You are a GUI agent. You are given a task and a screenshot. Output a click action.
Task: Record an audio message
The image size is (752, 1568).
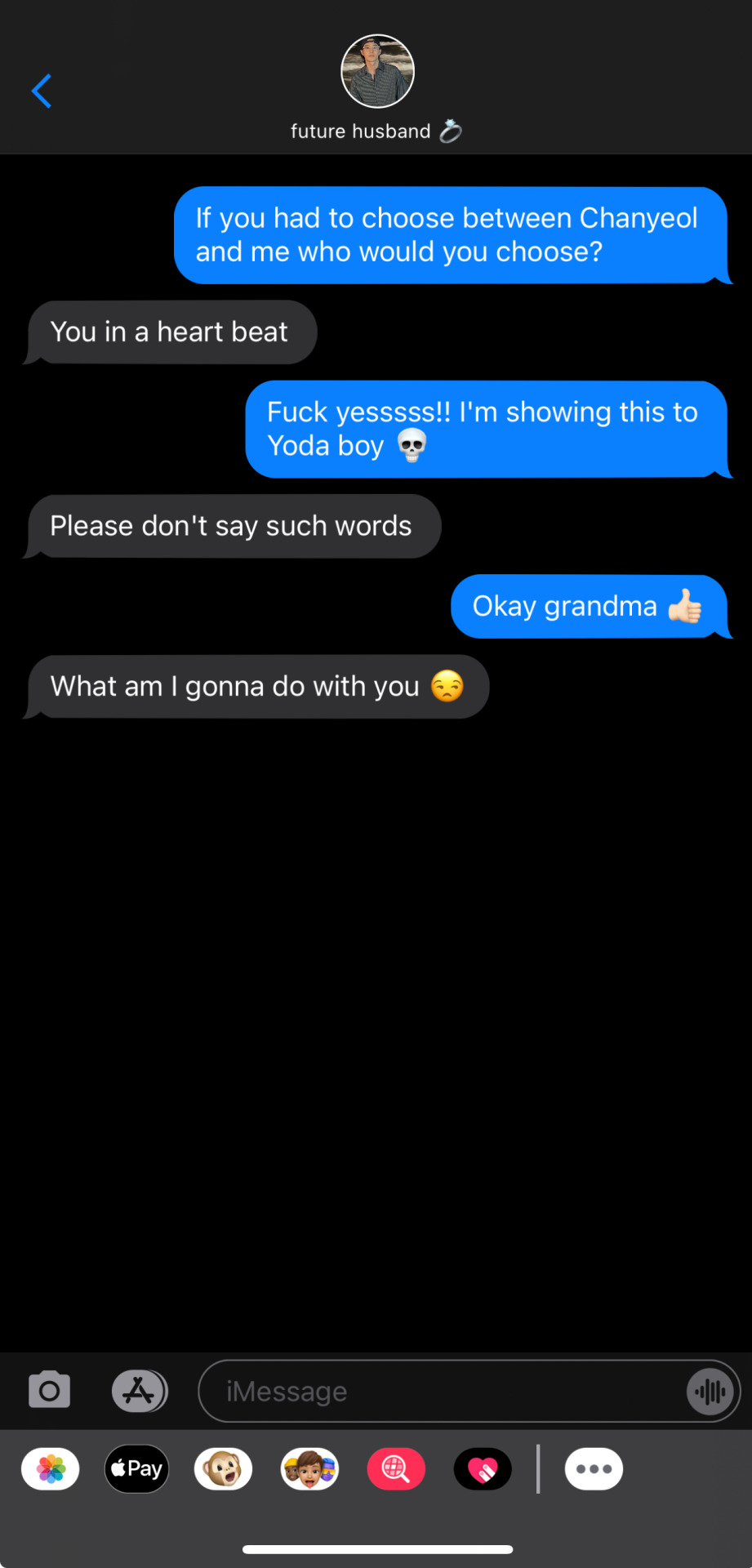point(710,1391)
